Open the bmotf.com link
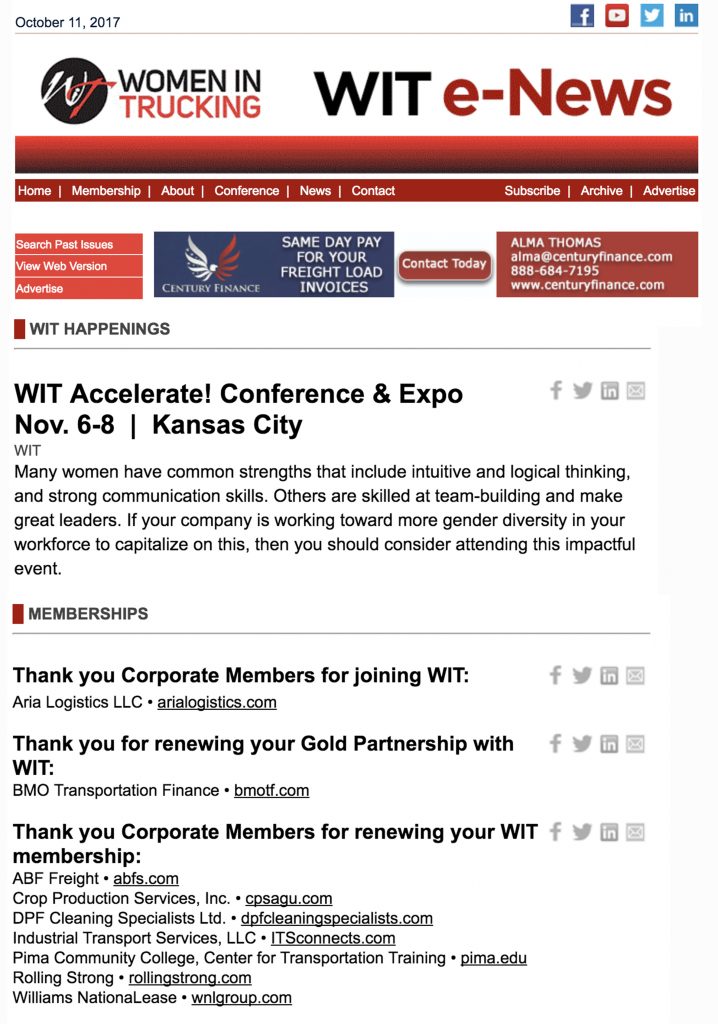This screenshot has width=718, height=1024. click(x=271, y=791)
